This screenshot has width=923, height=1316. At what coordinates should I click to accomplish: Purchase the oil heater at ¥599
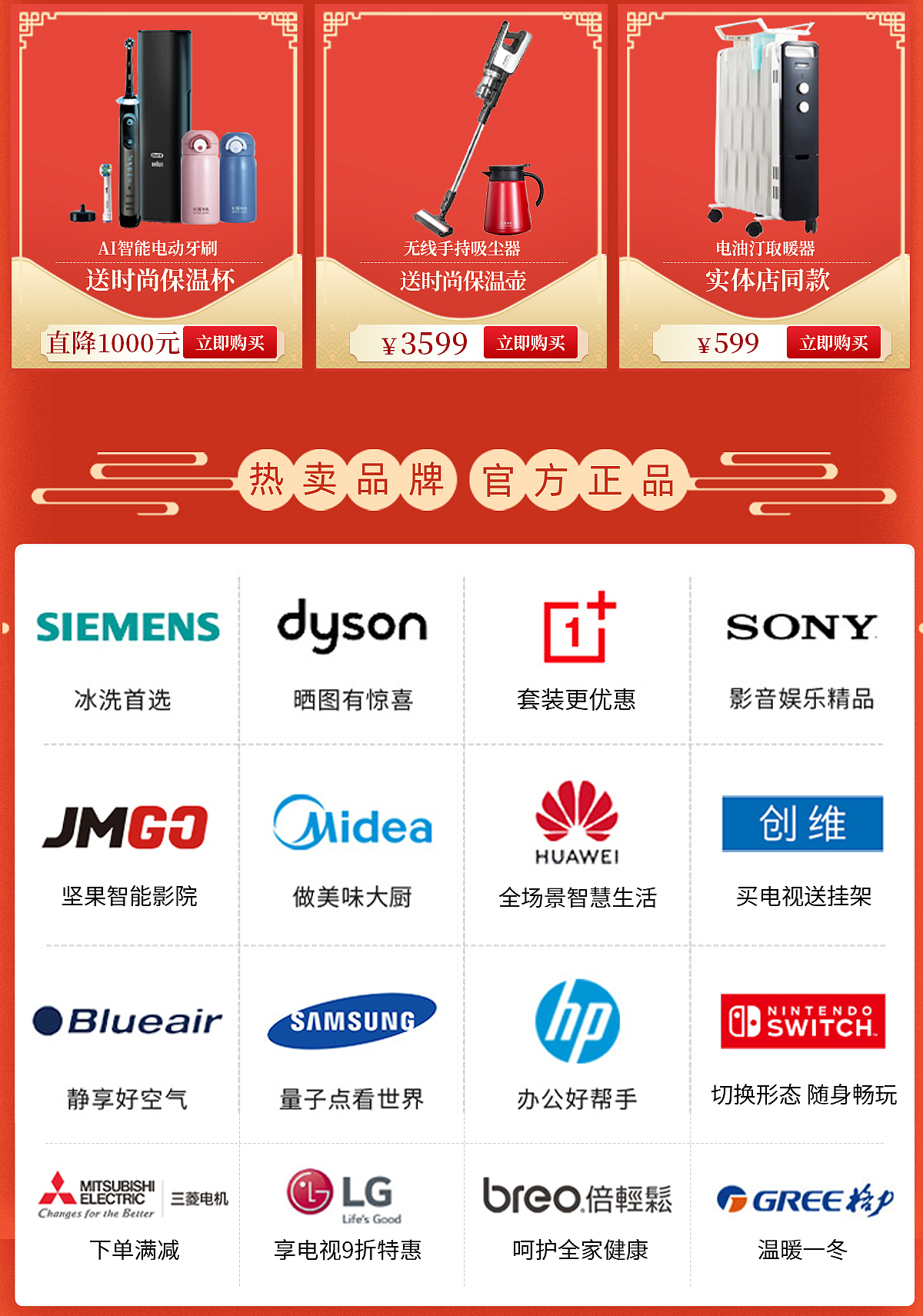(834, 343)
